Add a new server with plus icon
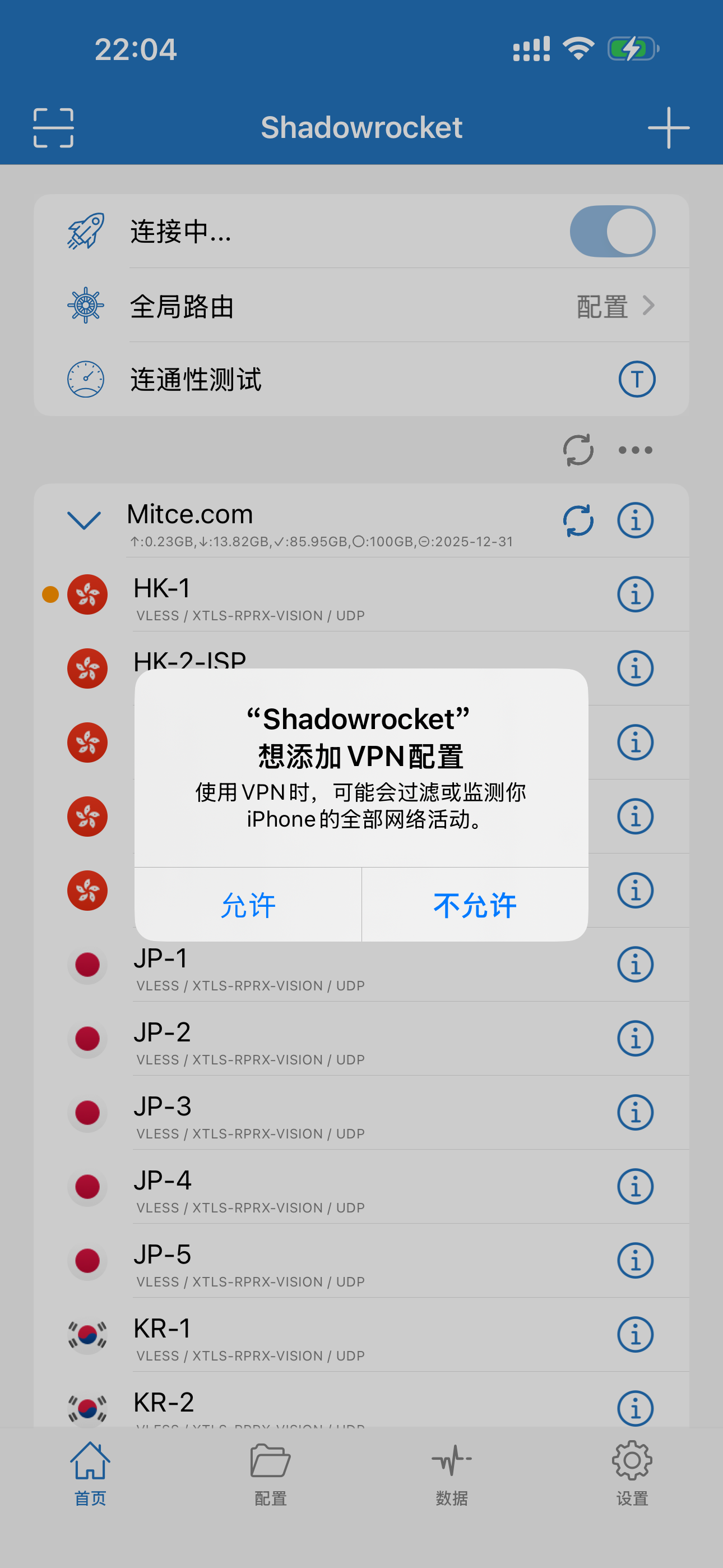 pyautogui.click(x=668, y=128)
